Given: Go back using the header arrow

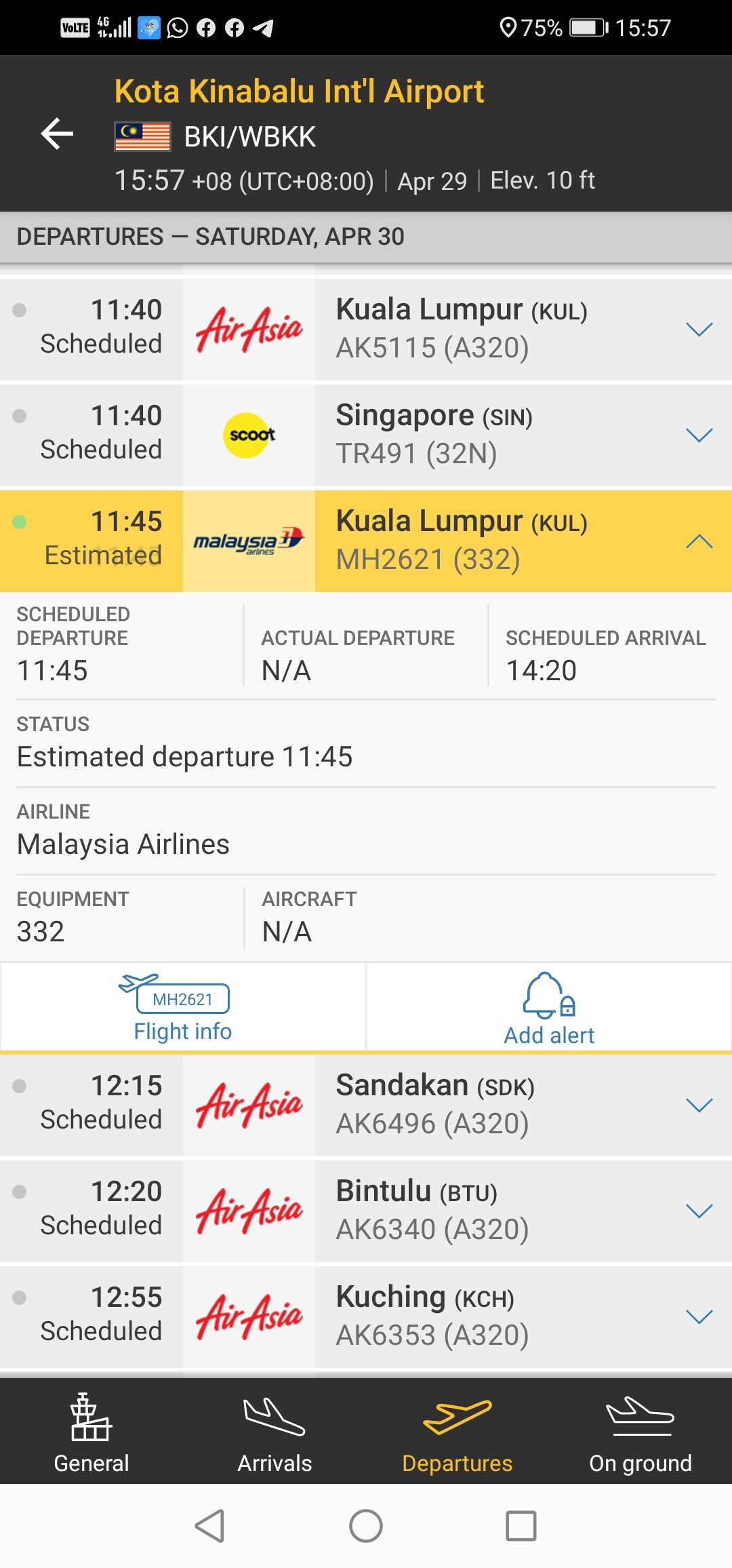Looking at the screenshot, I should (58, 134).
